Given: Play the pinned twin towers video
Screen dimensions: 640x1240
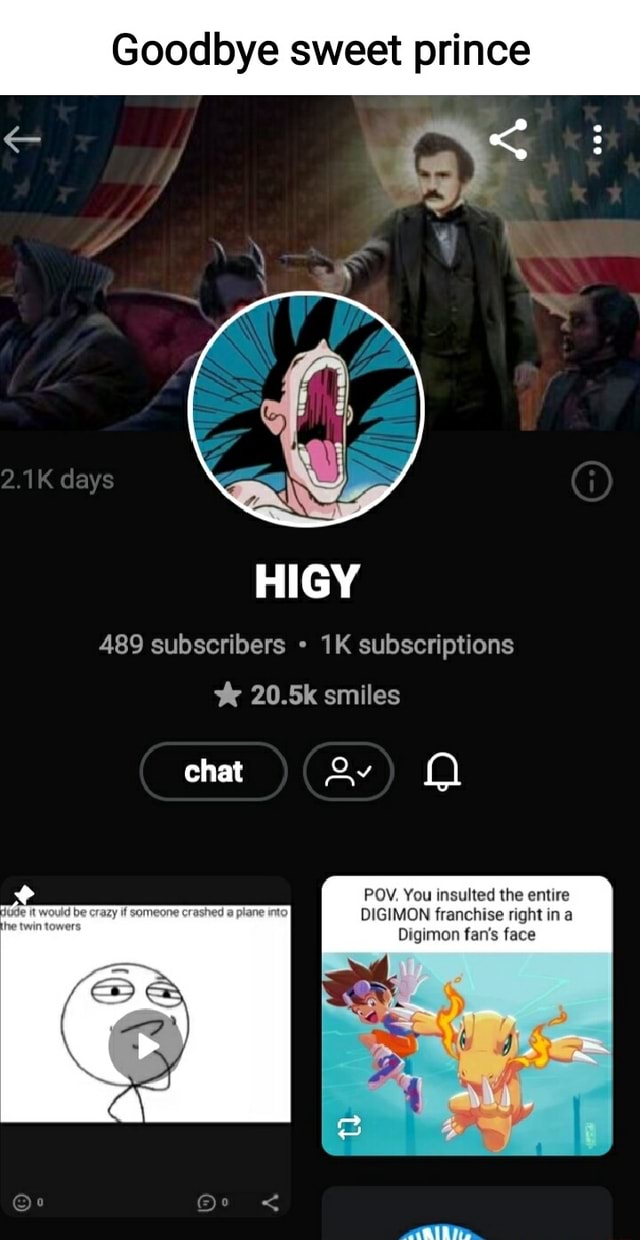Looking at the screenshot, I should [x=146, y=1046].
